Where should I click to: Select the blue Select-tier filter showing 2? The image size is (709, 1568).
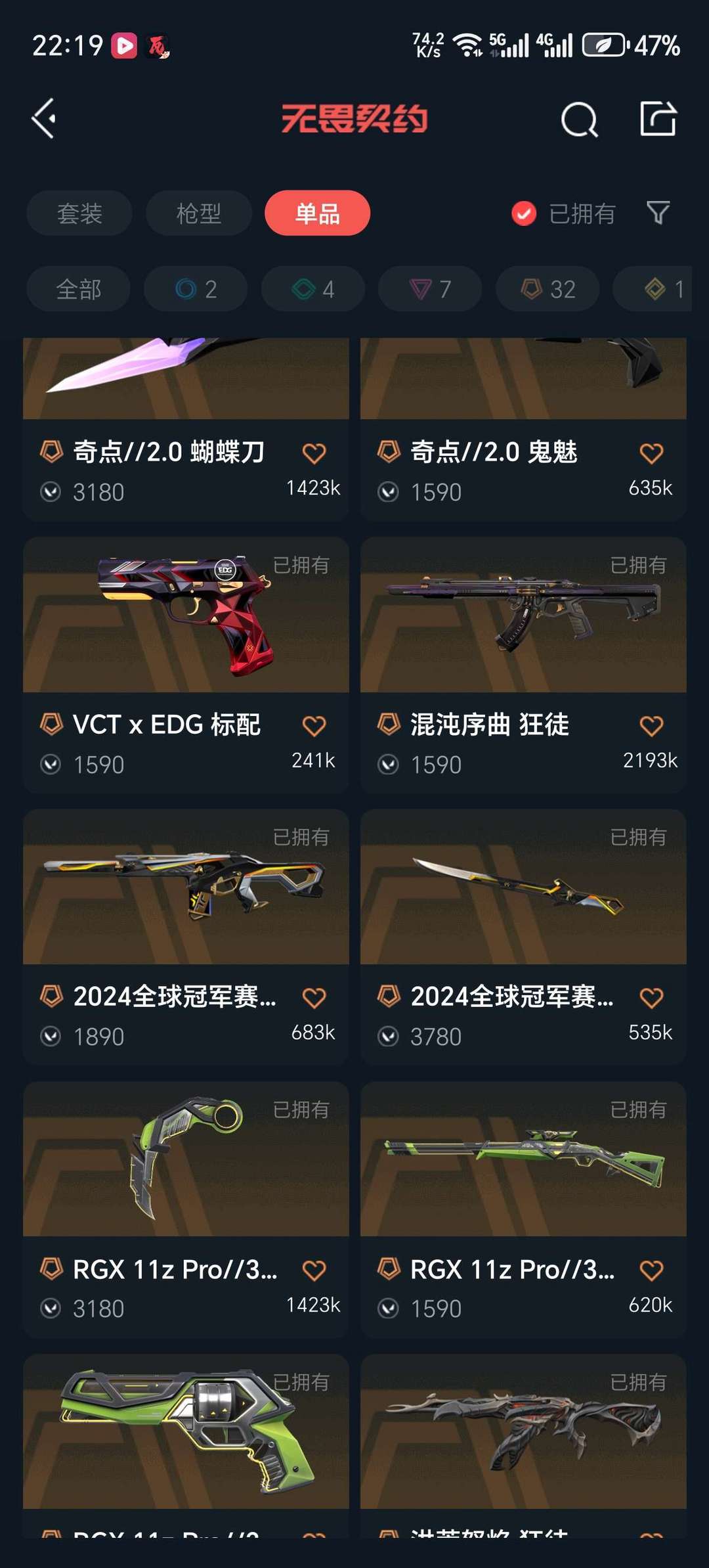[x=195, y=289]
